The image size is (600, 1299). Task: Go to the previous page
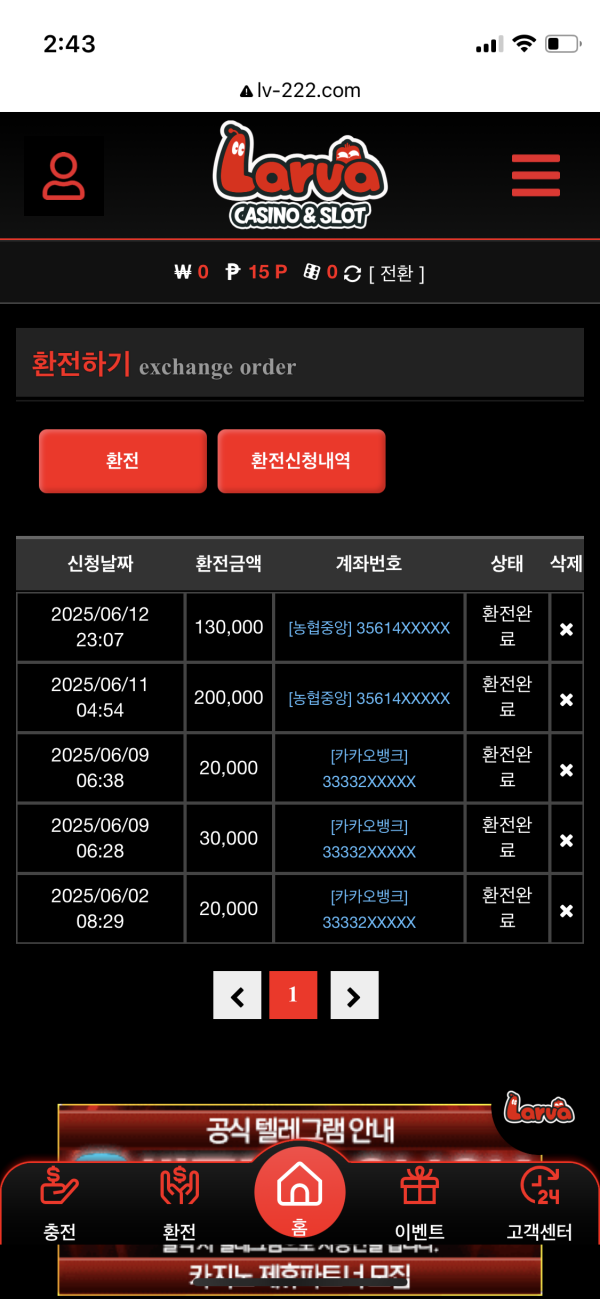(x=237, y=995)
